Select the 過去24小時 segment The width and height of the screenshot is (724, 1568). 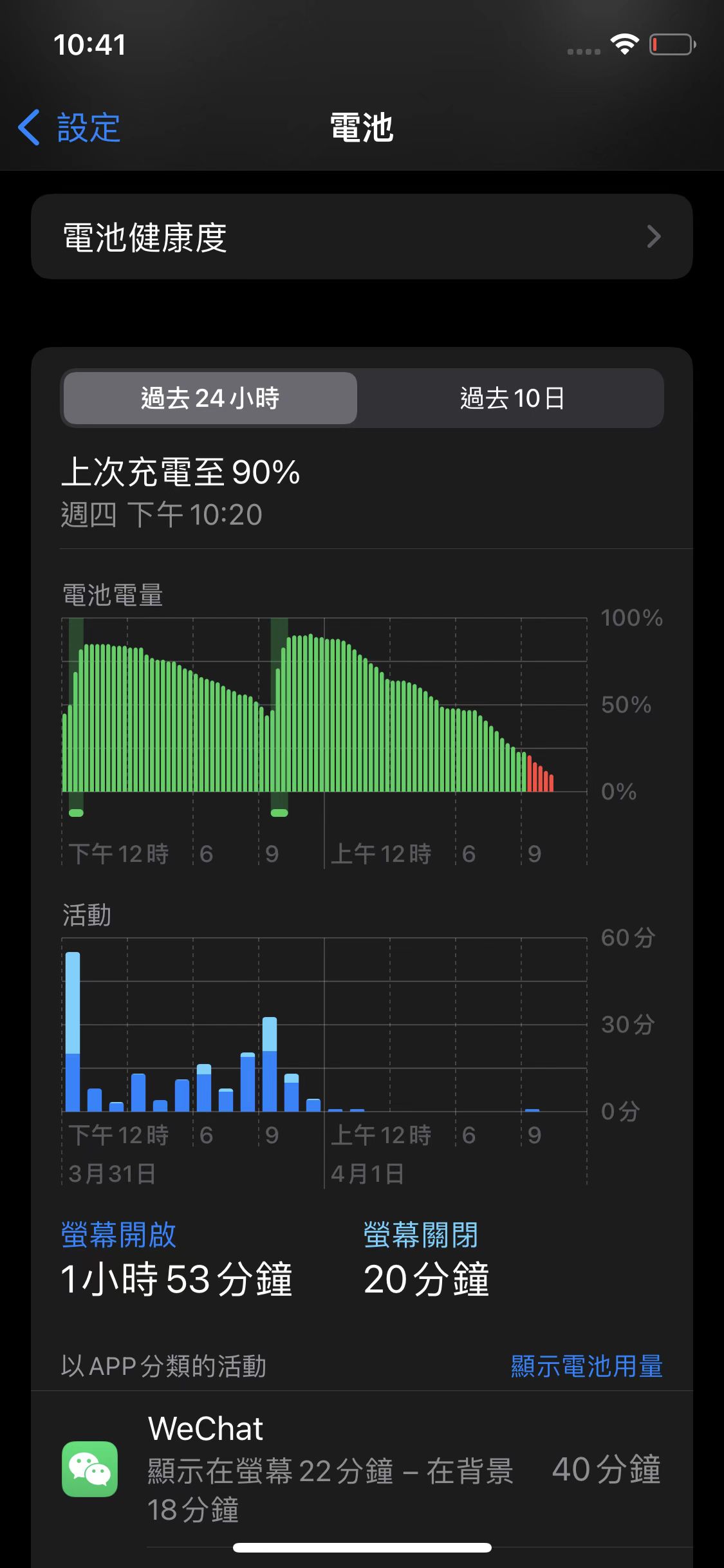[x=210, y=398]
